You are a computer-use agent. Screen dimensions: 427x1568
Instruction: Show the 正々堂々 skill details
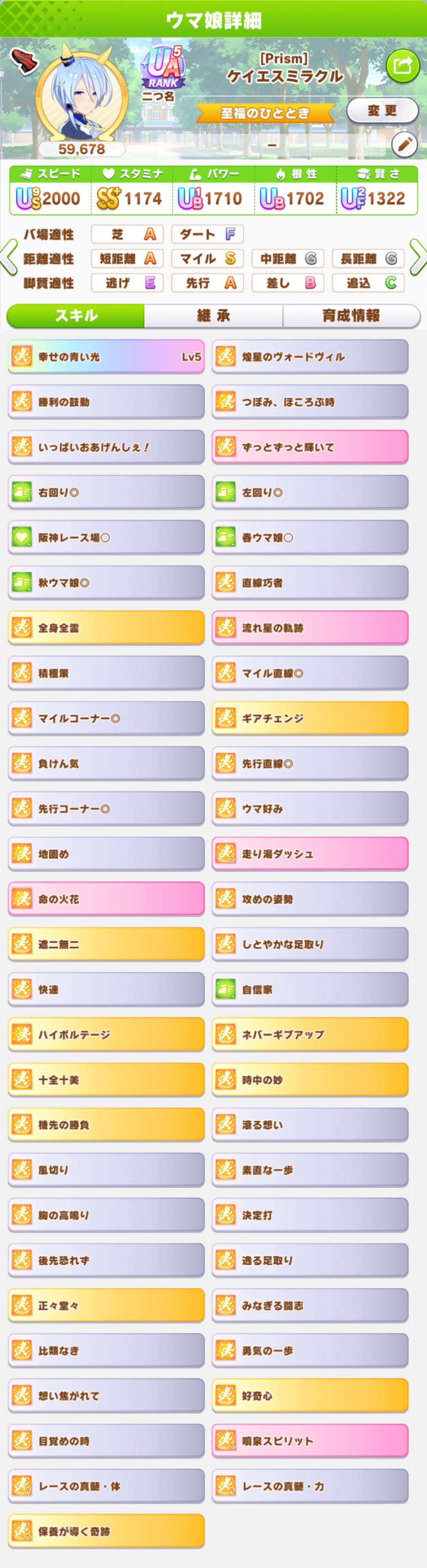pos(106,1306)
